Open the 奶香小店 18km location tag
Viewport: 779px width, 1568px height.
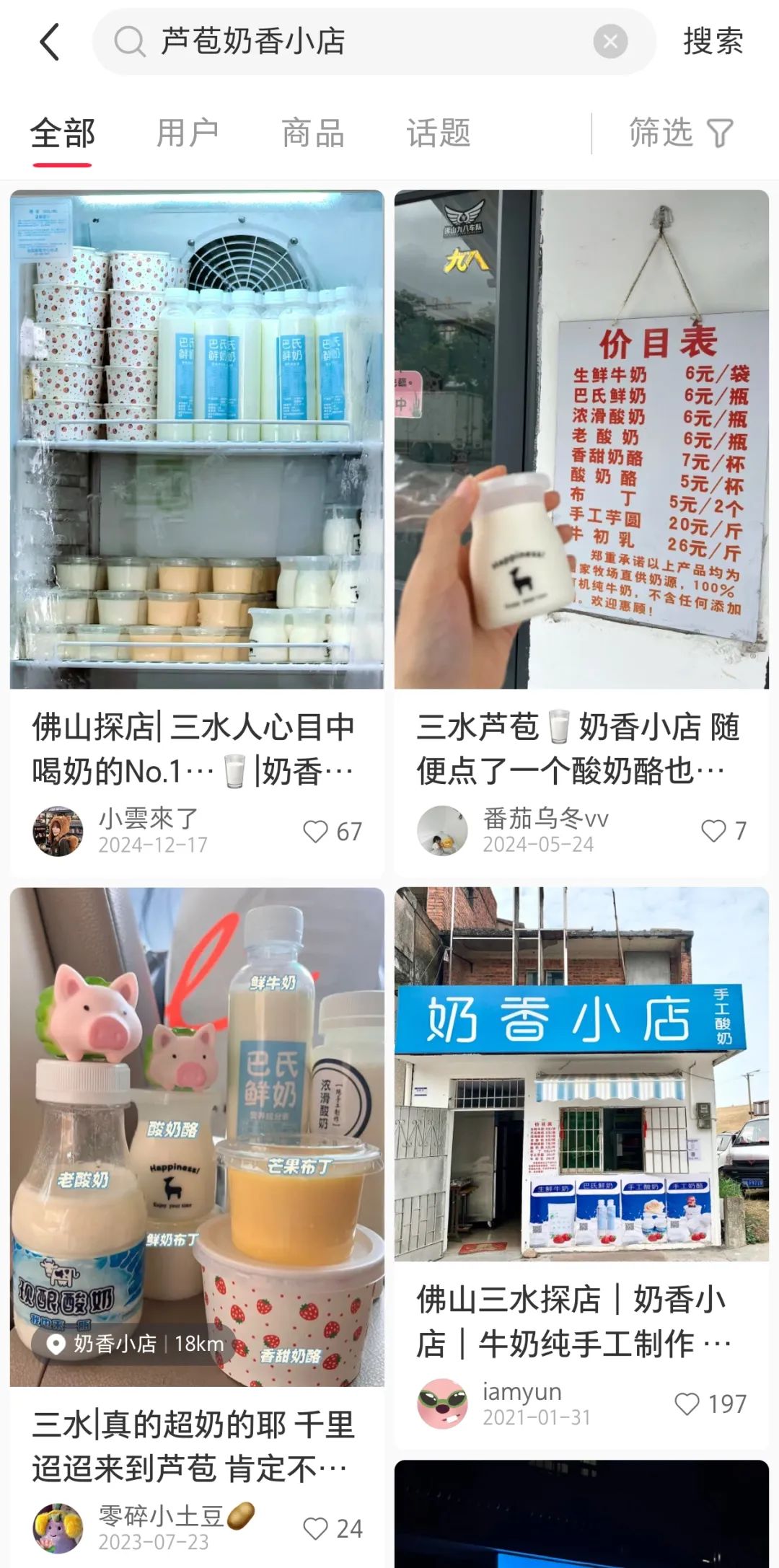pos(134,1344)
